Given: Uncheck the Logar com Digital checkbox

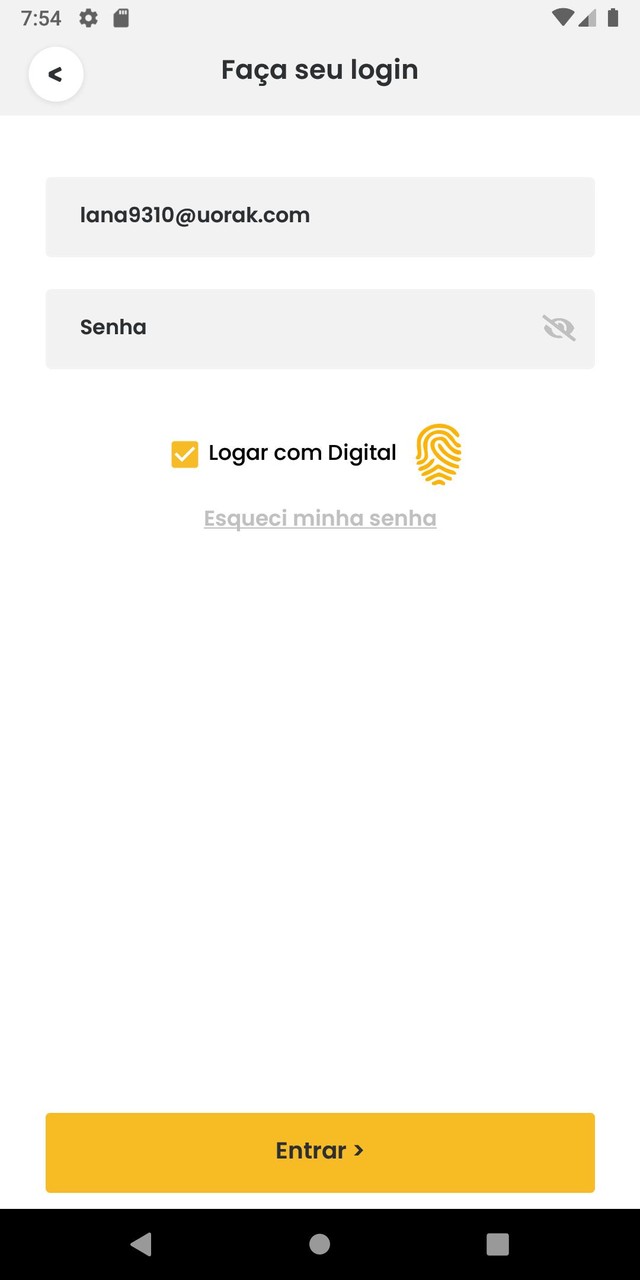Looking at the screenshot, I should [x=185, y=454].
